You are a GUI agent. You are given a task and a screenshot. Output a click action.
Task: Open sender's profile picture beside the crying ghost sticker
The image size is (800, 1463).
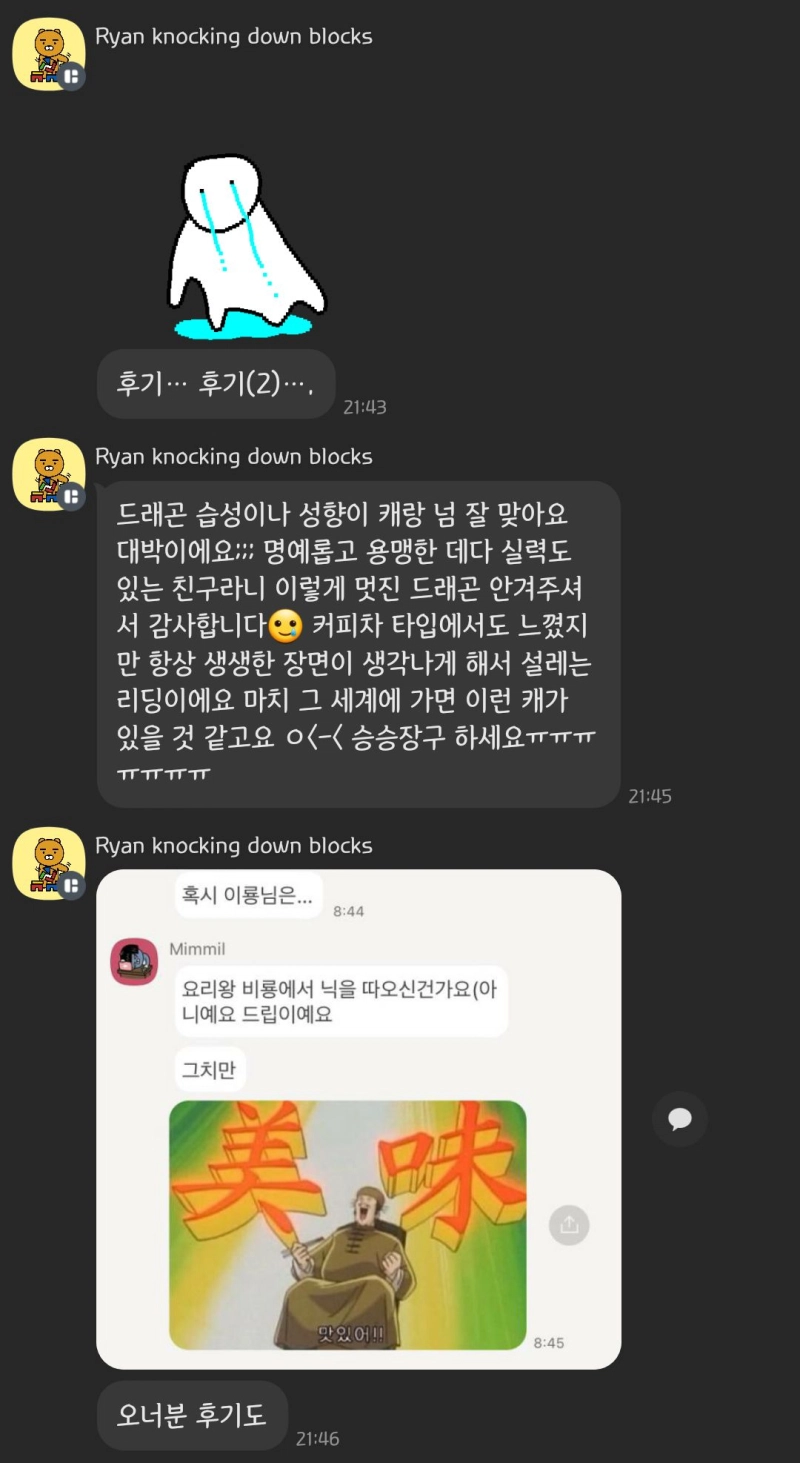coord(48,54)
